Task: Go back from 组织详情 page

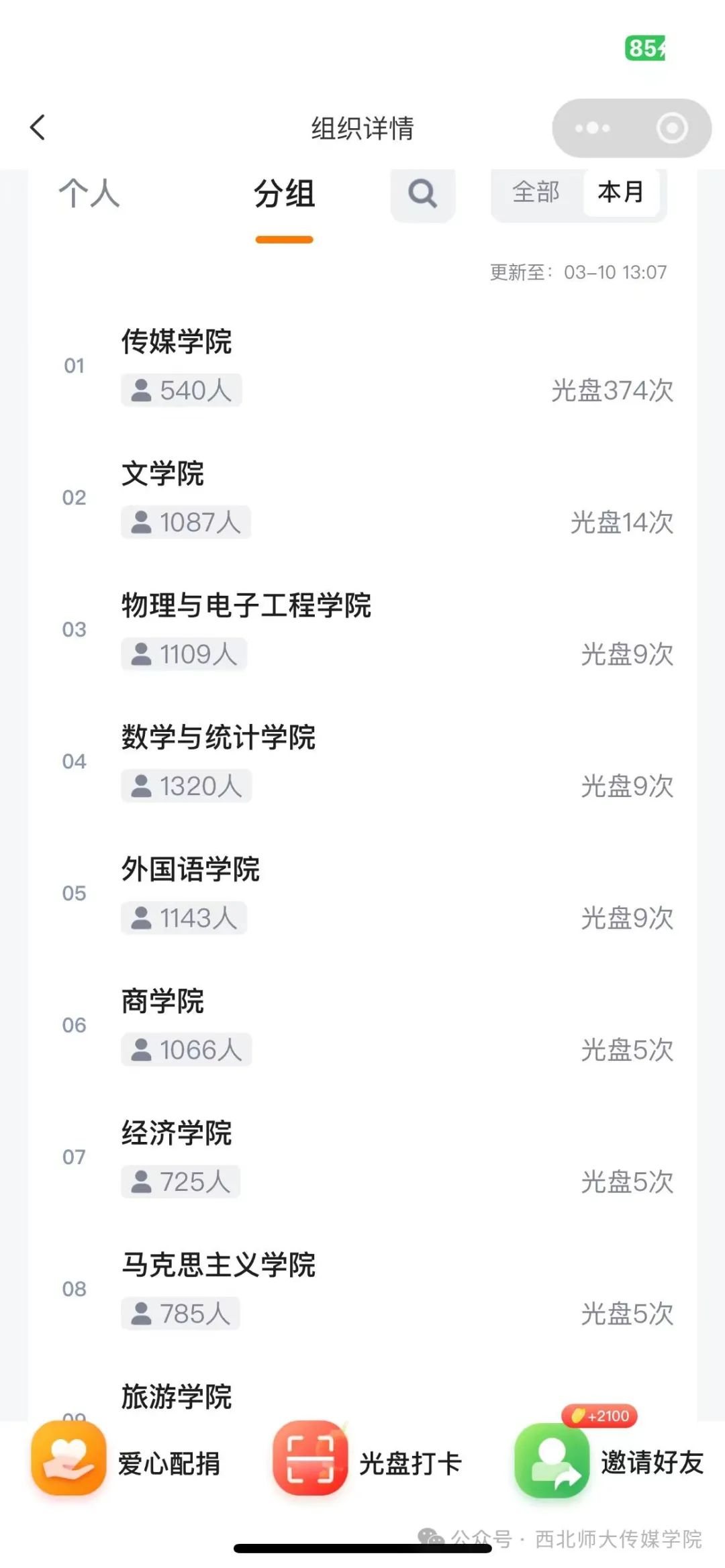Action: click(x=38, y=127)
